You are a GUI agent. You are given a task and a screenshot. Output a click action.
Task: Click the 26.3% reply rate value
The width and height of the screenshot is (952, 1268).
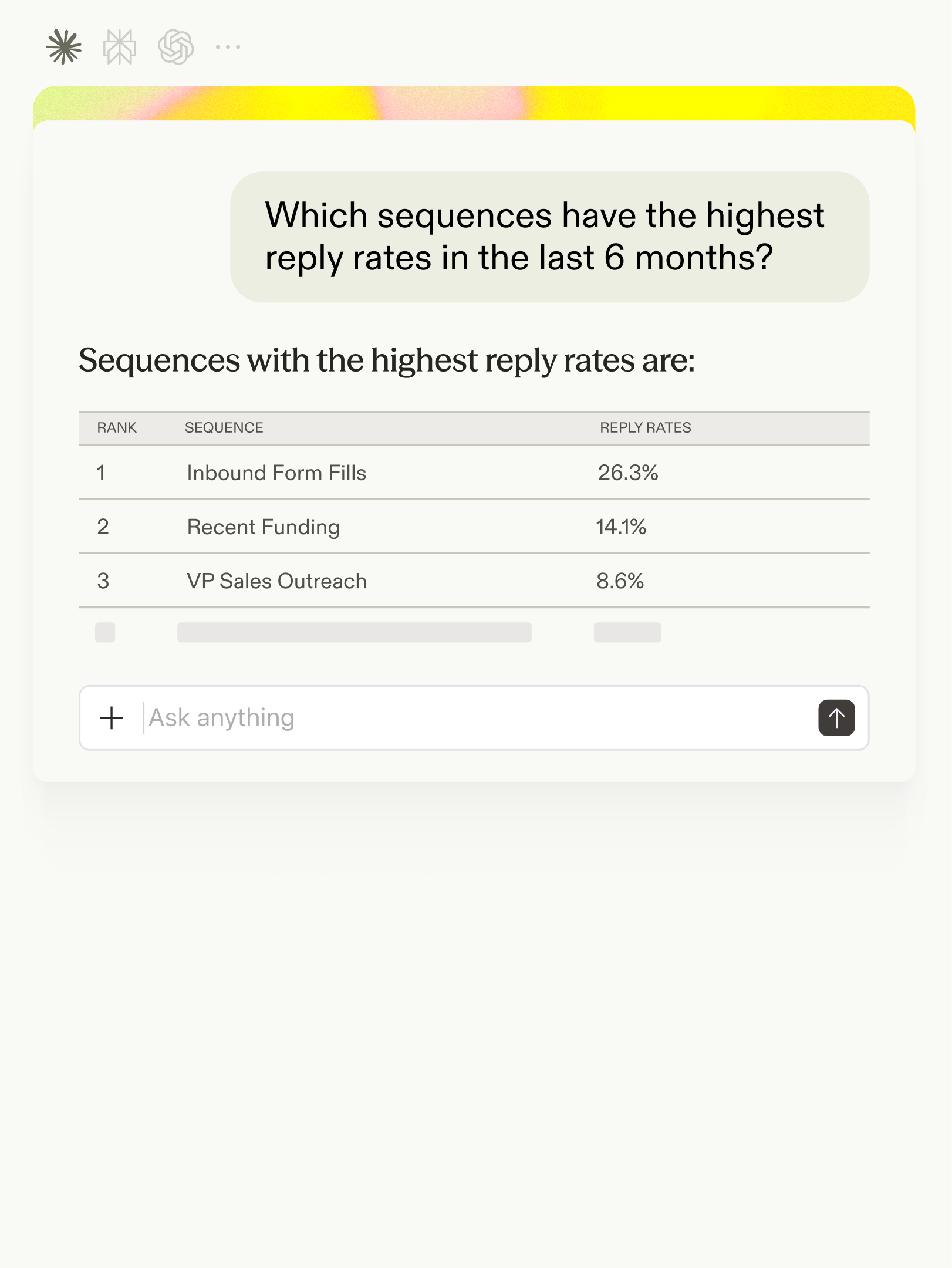pos(629,473)
